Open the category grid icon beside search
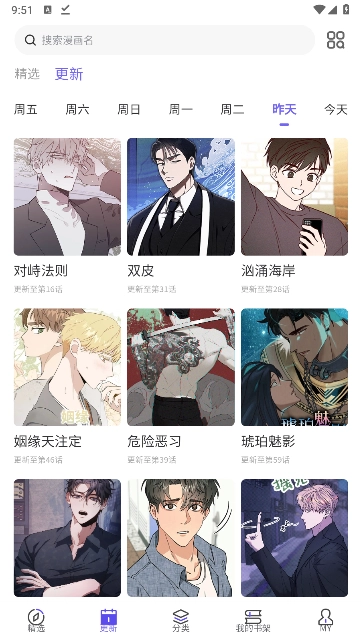Screen dimensions: 361x641 336,40
